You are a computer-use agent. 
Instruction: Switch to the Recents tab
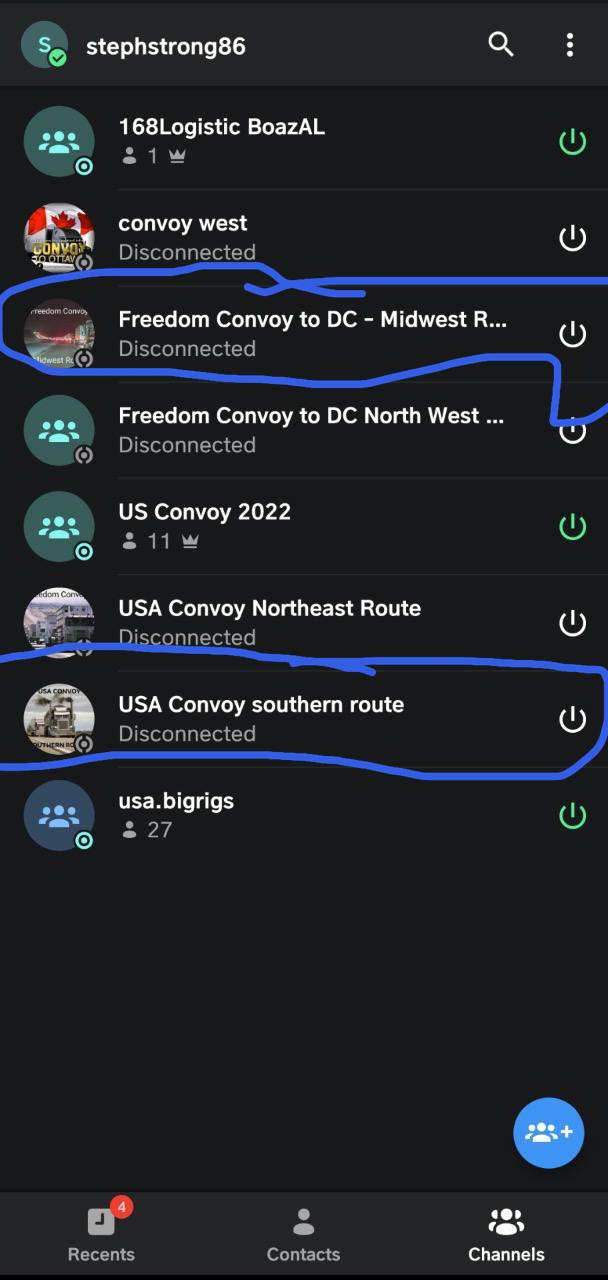pyautogui.click(x=101, y=1234)
